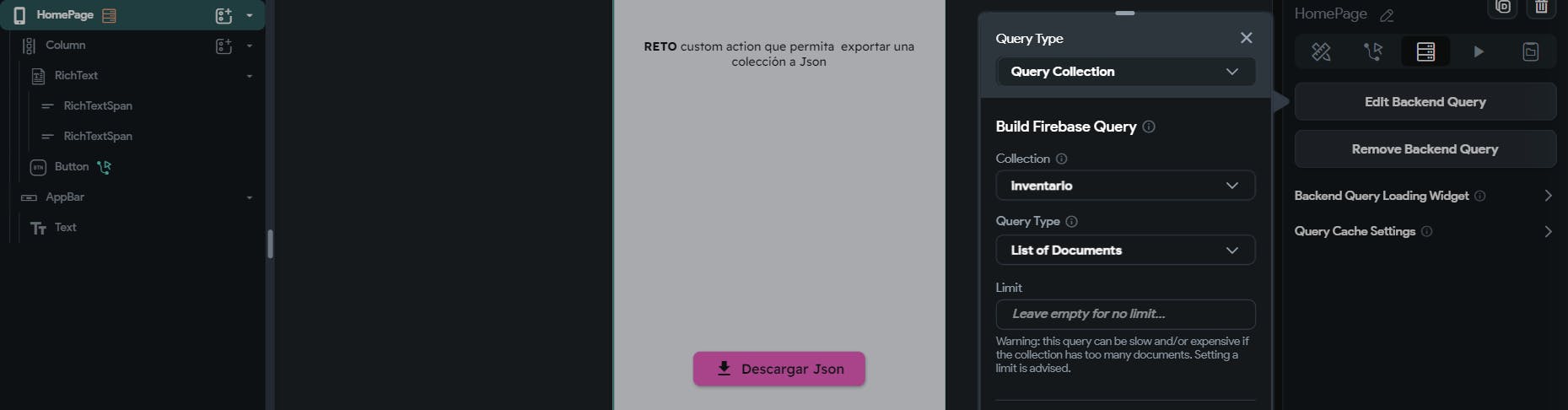Select AppBar in the widget tree
Image resolution: width=1568 pixels, height=410 pixels.
65,197
